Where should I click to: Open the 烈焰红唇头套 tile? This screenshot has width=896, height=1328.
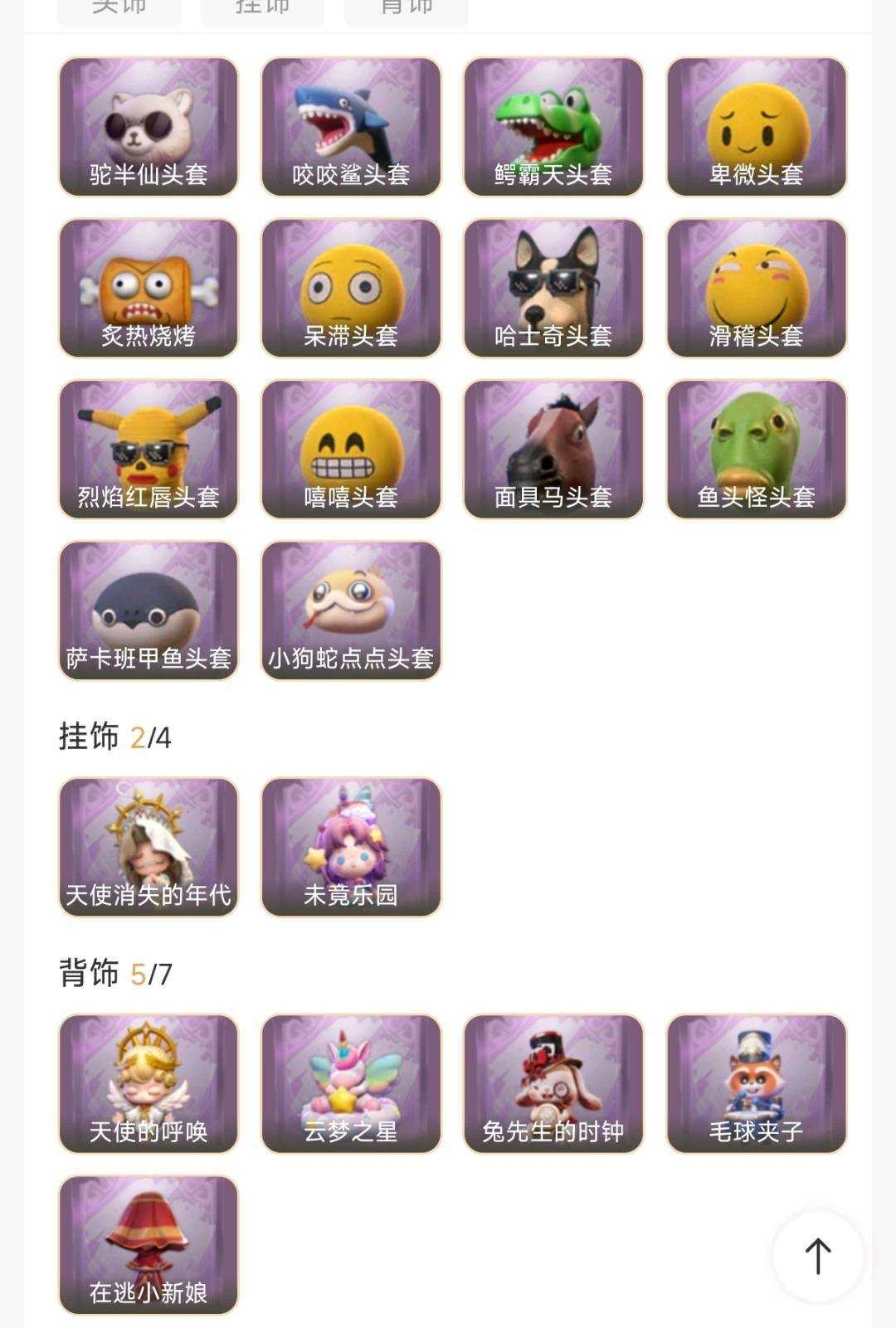(x=149, y=449)
